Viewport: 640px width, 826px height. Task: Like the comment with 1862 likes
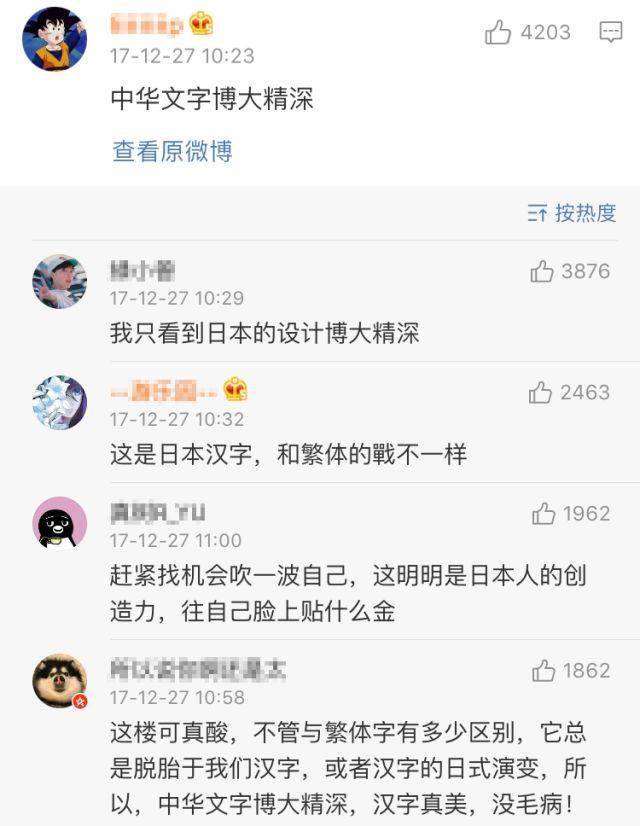(544, 671)
